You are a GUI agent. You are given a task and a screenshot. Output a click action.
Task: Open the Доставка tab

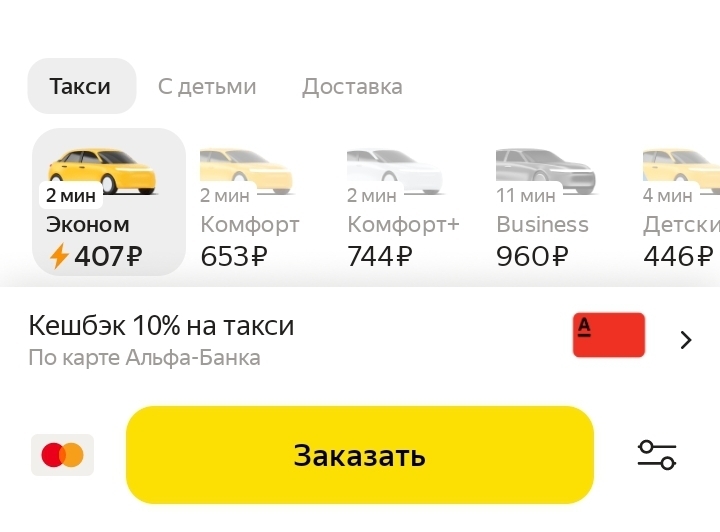[352, 87]
